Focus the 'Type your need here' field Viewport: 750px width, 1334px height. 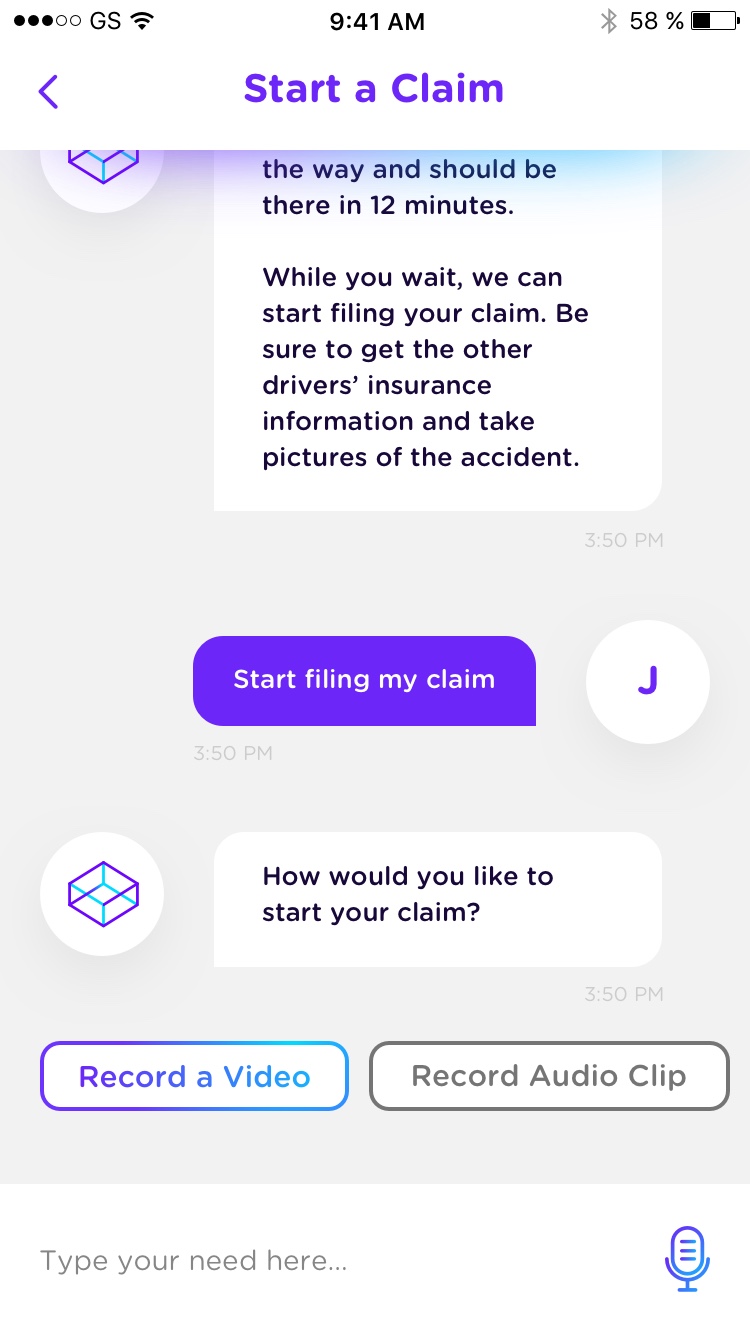[330, 1260]
